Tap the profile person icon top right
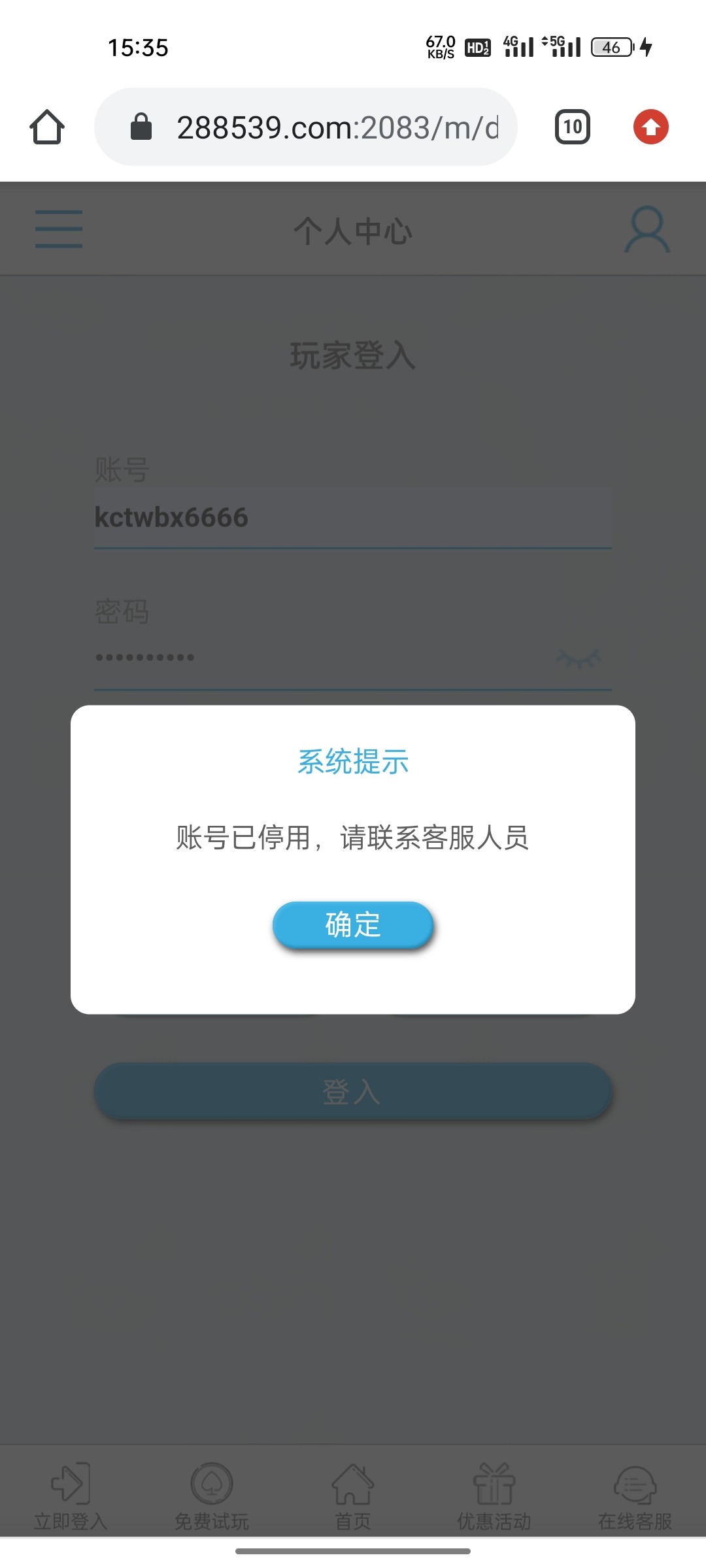This screenshot has width=706, height=1568. tap(646, 230)
